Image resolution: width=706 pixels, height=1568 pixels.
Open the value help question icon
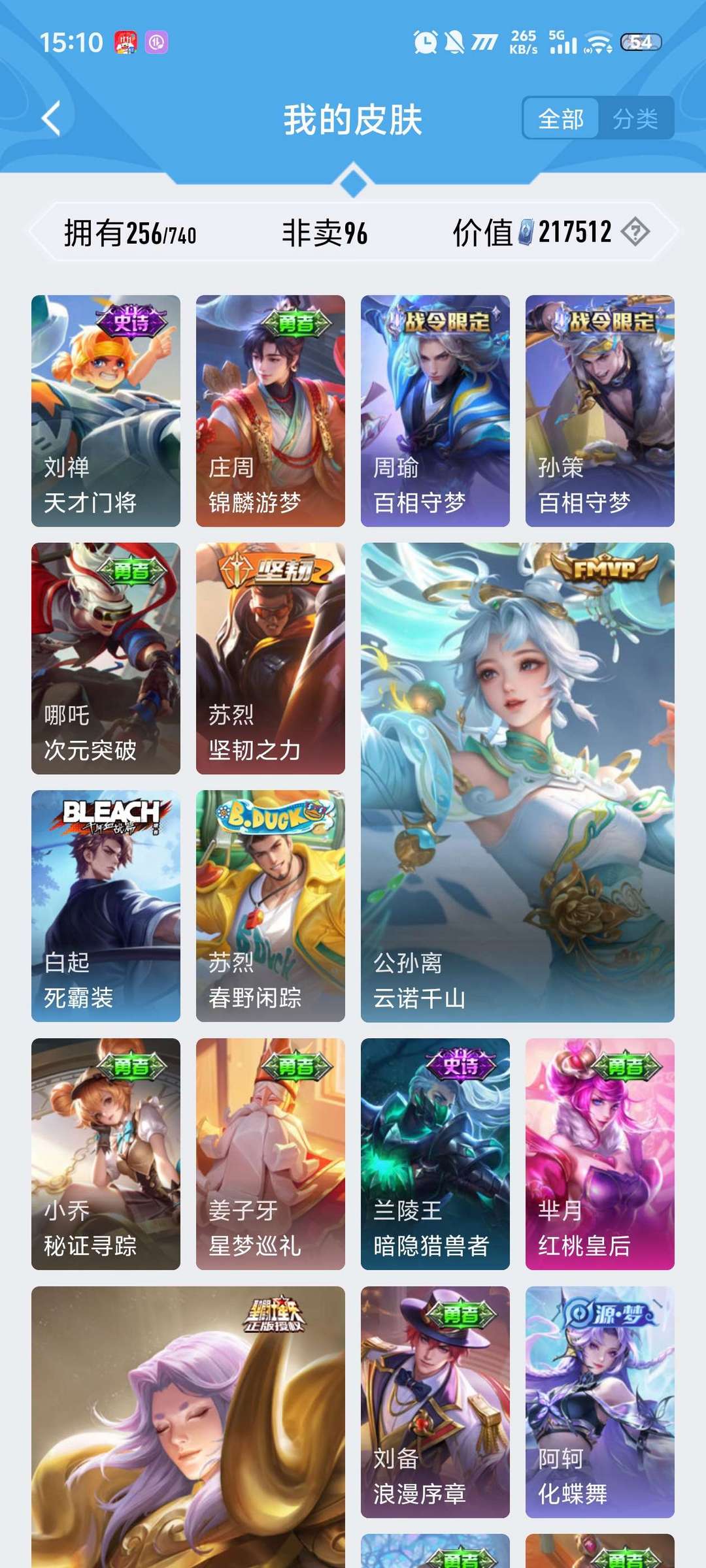click(x=635, y=232)
